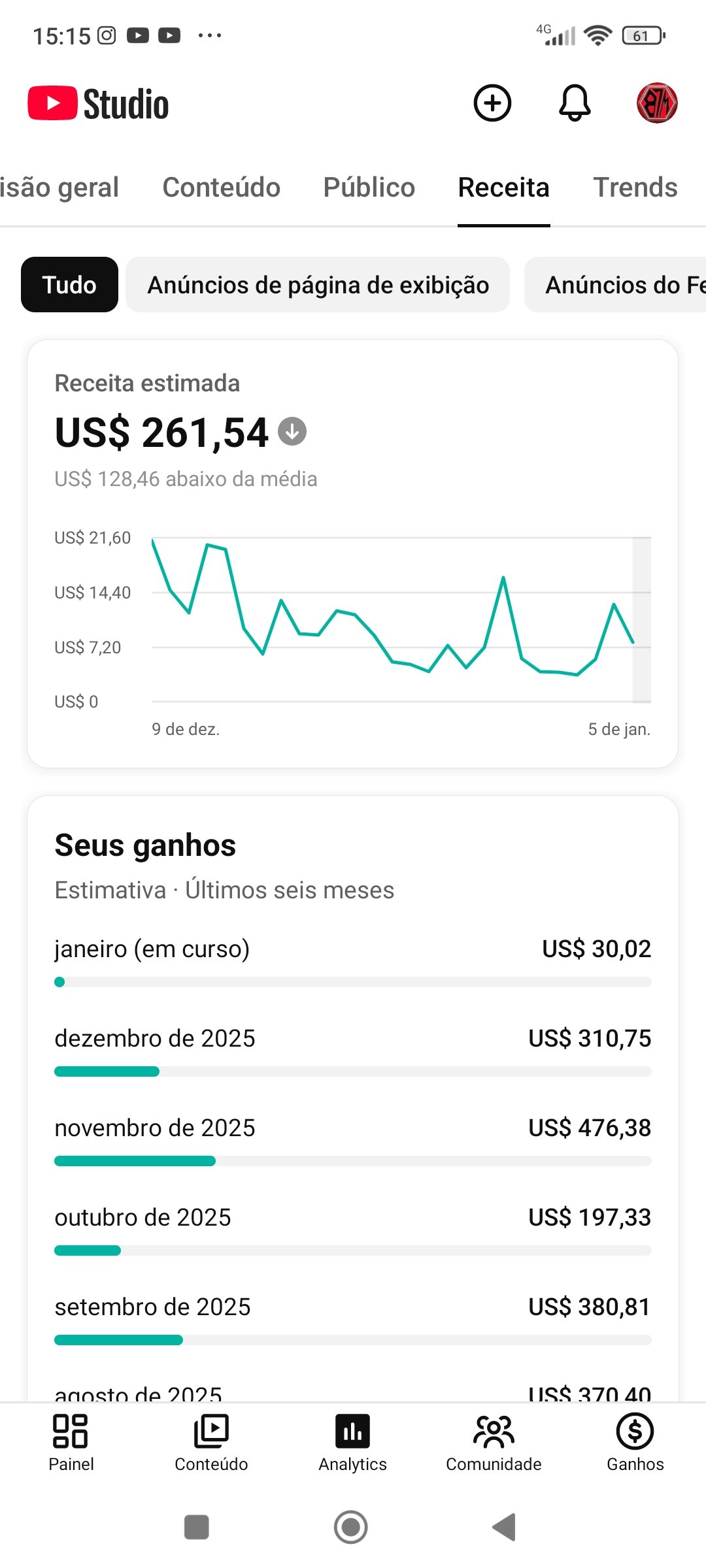Go back with the system back button

pyautogui.click(x=504, y=1527)
